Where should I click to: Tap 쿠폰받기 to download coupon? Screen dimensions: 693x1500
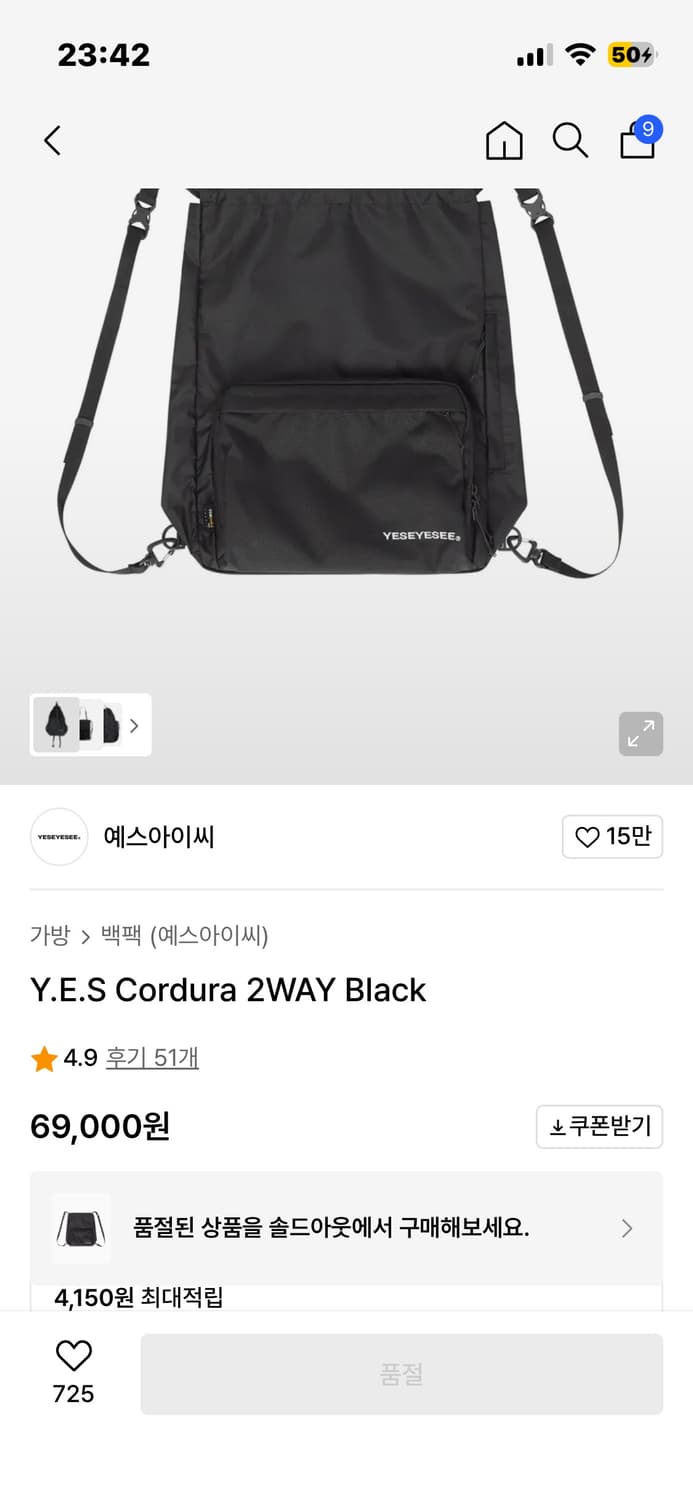[600, 1127]
